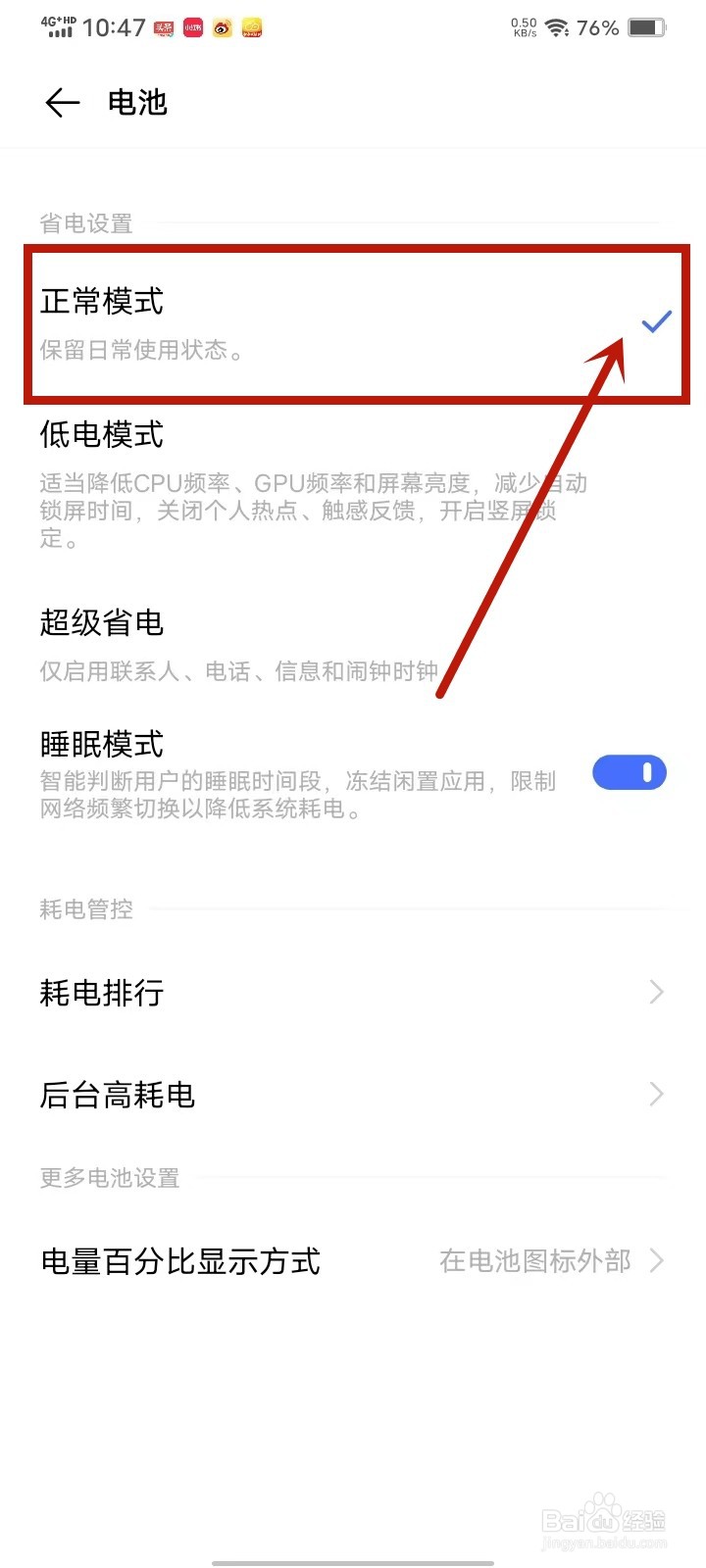706x1568 pixels.
Task: Open 后台高耗电 background drain settings
Action: pyautogui.click(x=116, y=1095)
